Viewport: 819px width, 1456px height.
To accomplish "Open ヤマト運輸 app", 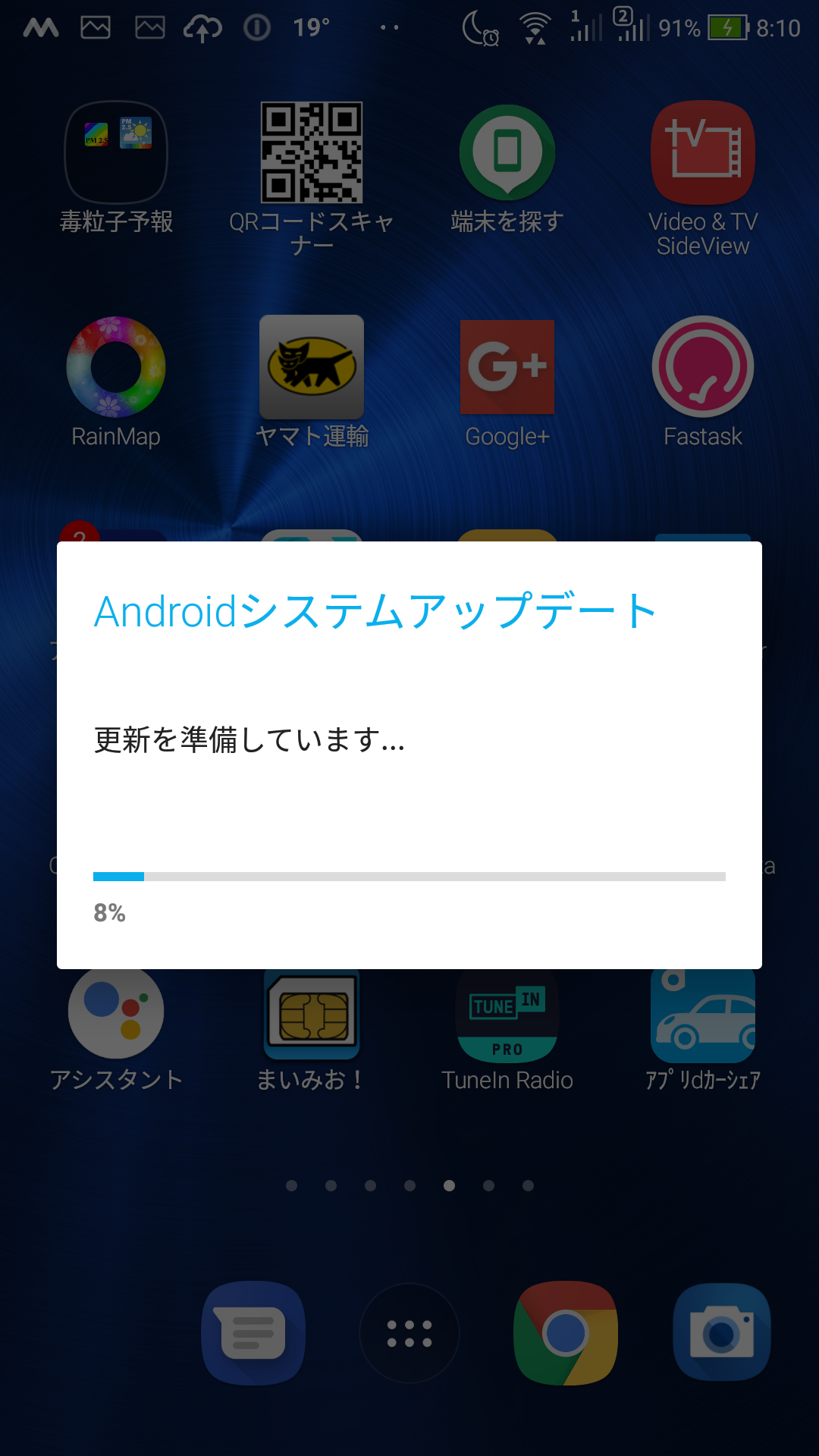I will click(x=312, y=368).
